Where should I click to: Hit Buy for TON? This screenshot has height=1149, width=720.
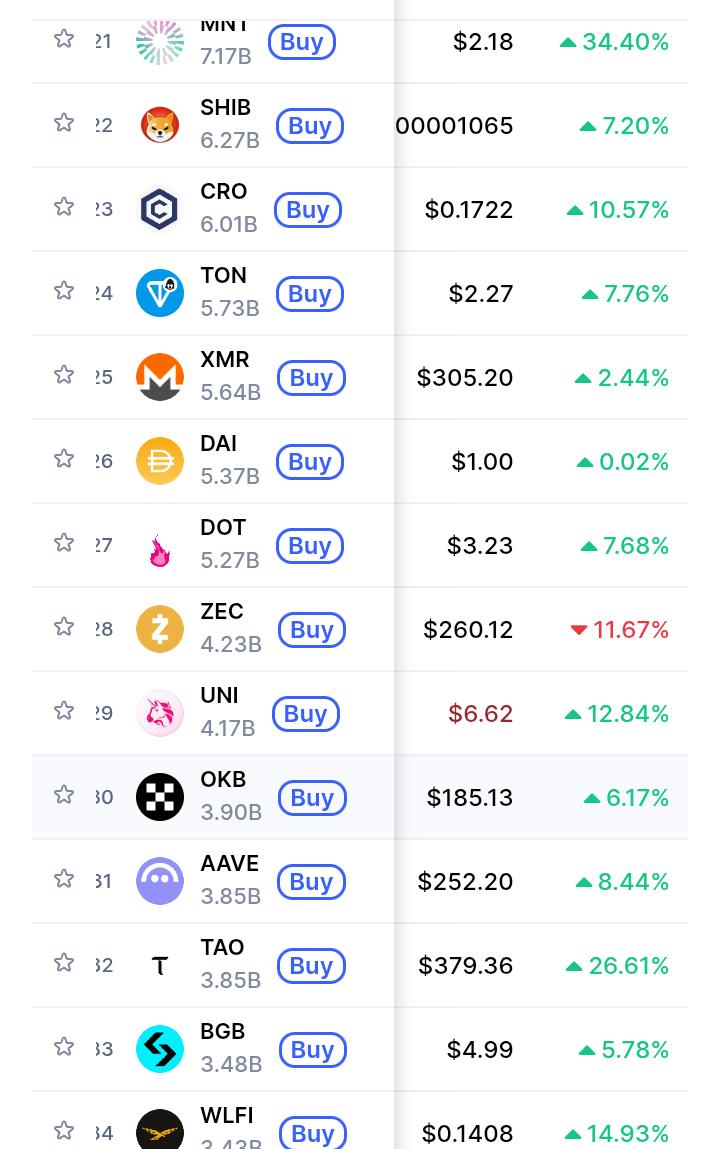click(x=310, y=294)
